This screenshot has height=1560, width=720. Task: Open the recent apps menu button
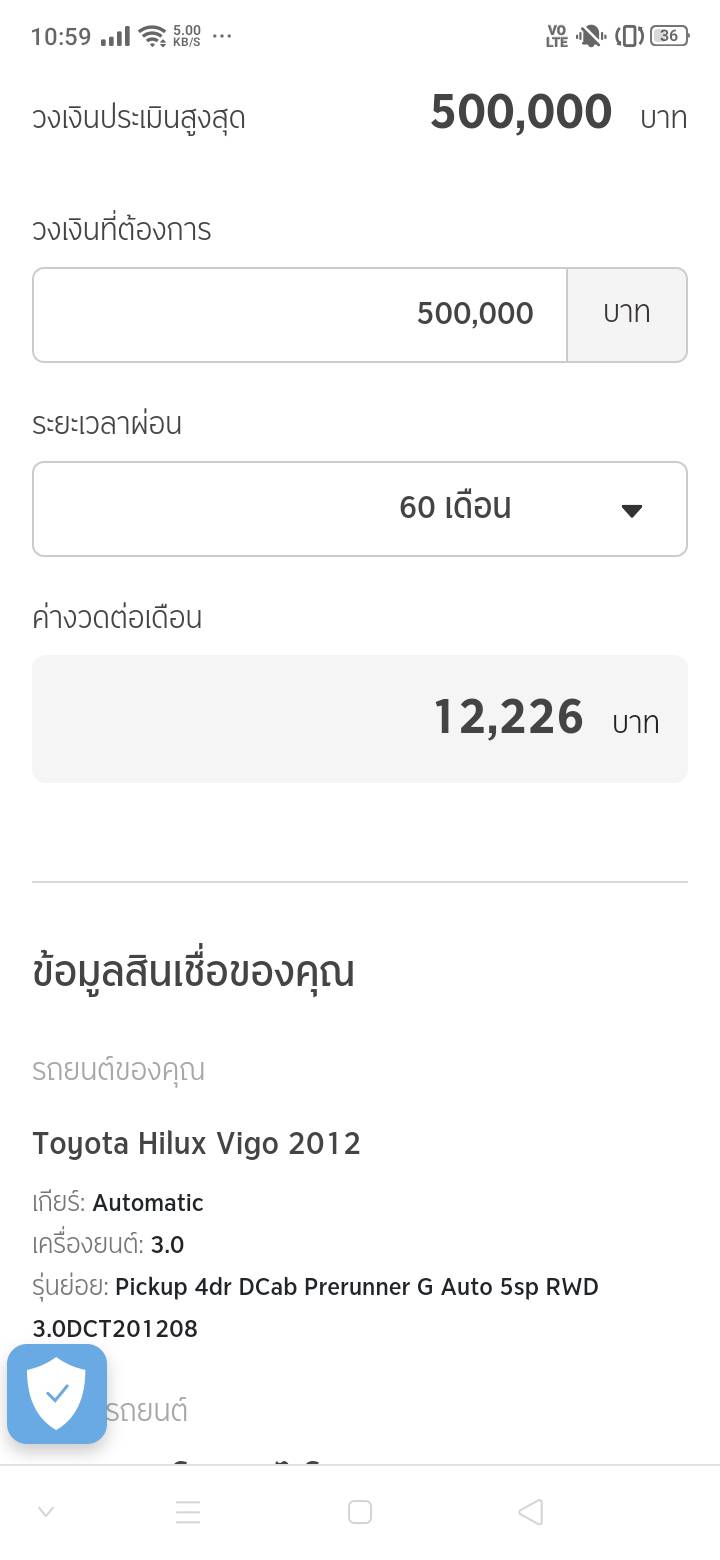[188, 1512]
